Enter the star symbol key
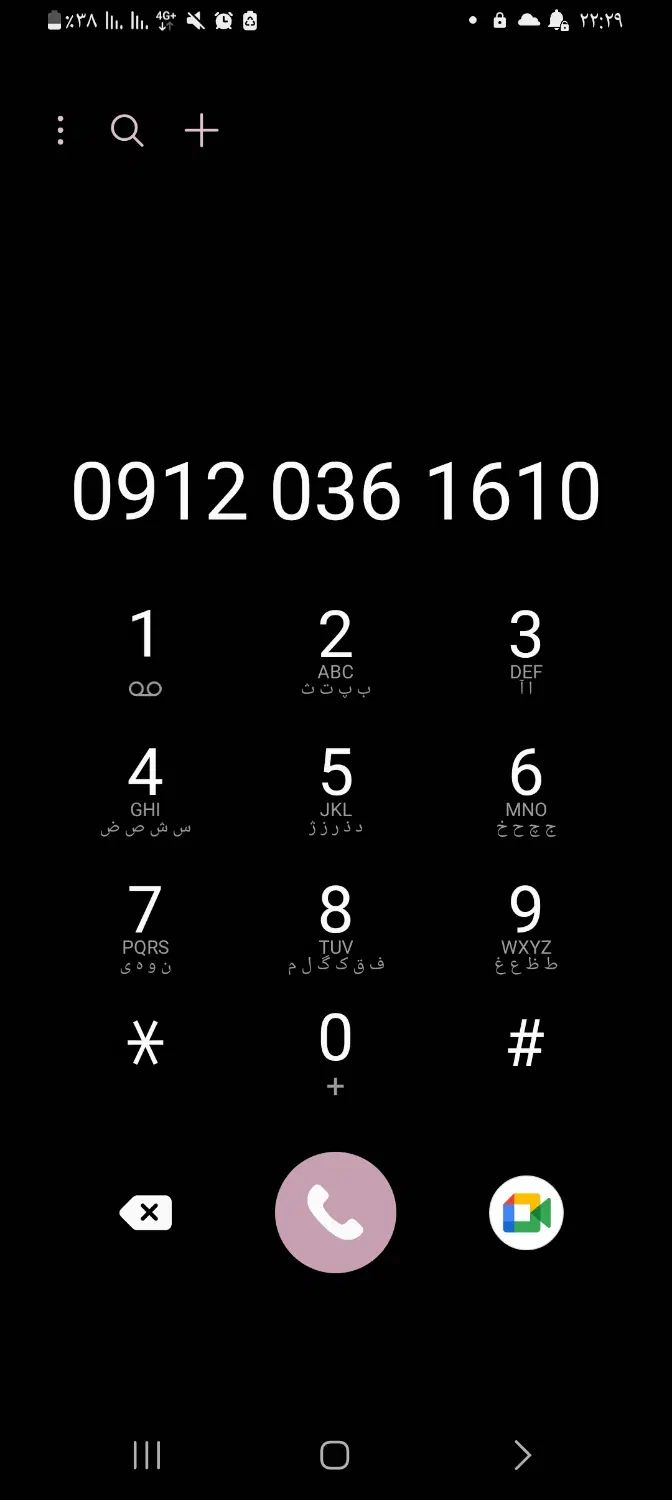672x1500 pixels. [x=145, y=1045]
